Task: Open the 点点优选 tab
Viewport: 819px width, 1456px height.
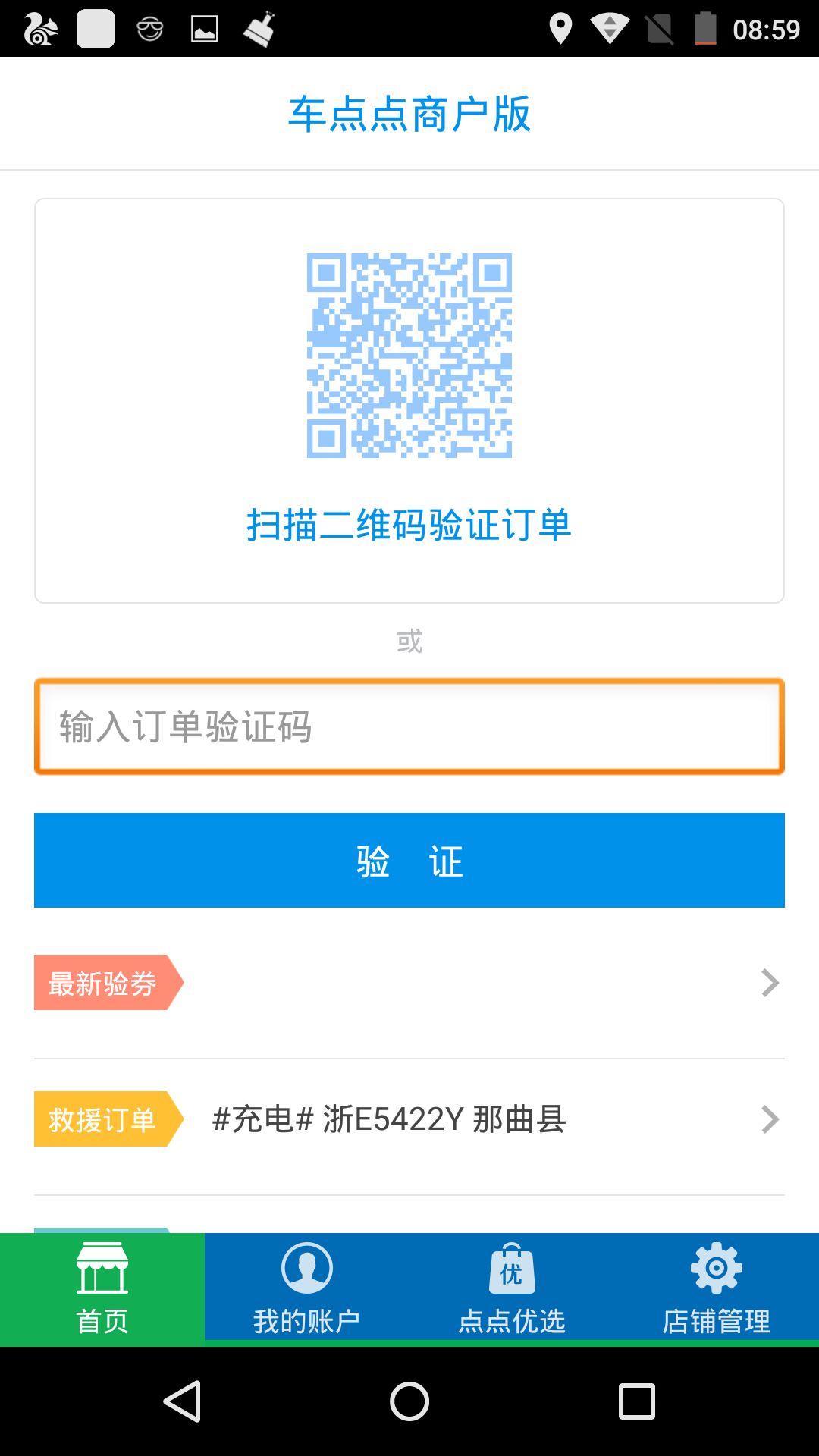Action: click(x=512, y=1289)
